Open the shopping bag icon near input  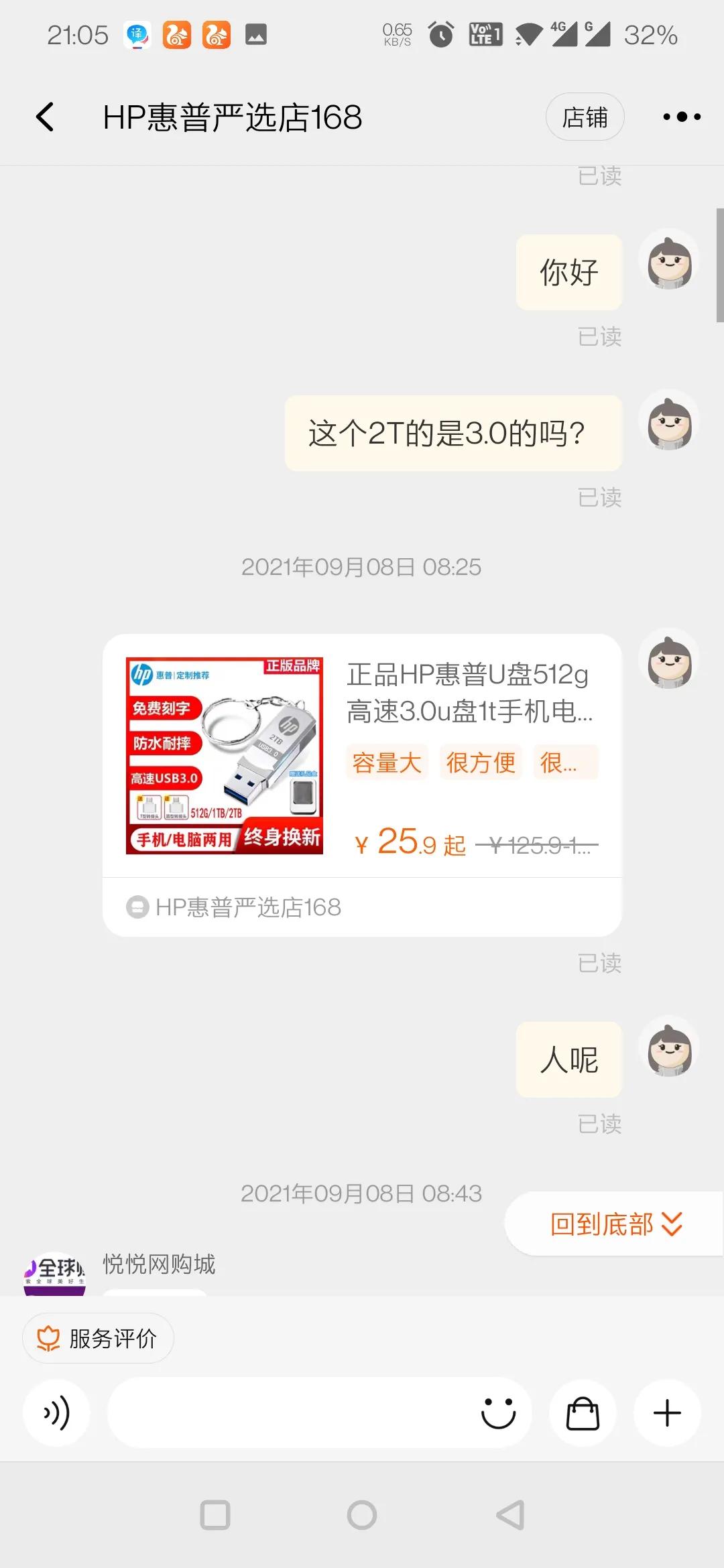coord(582,1413)
